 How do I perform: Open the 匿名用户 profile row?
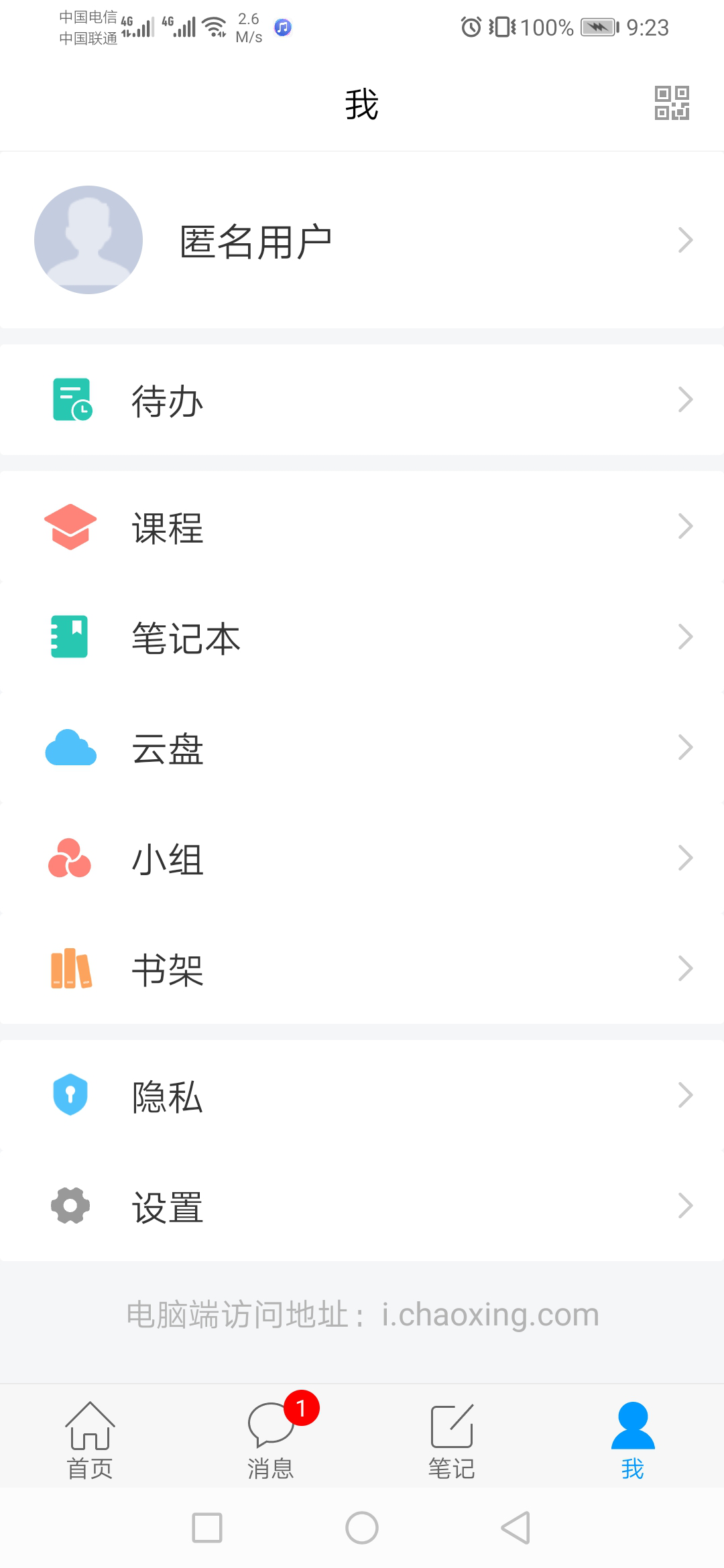pos(362,240)
